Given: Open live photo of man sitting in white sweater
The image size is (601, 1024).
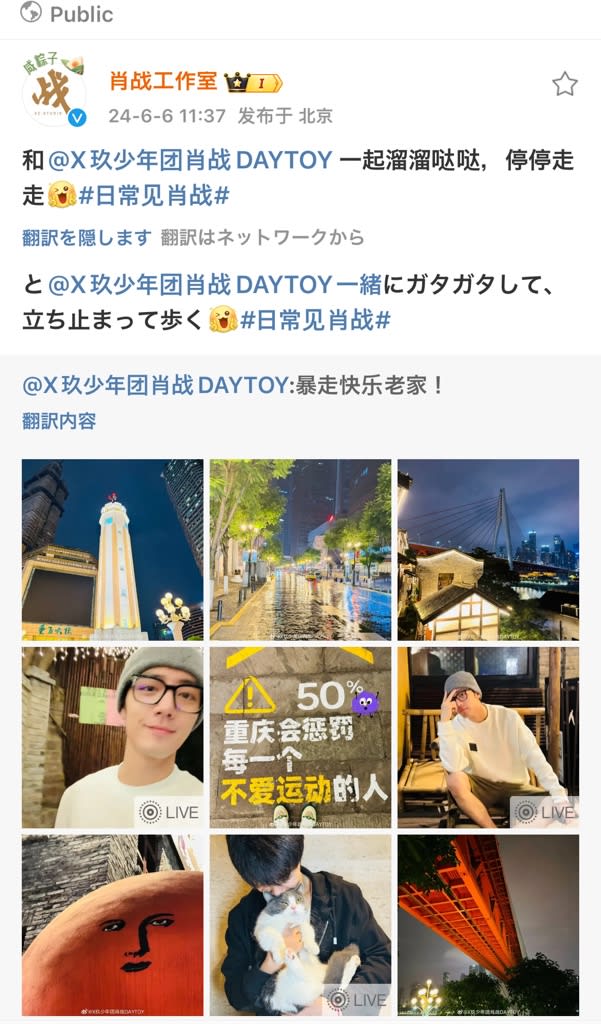Looking at the screenshot, I should pos(488,737).
